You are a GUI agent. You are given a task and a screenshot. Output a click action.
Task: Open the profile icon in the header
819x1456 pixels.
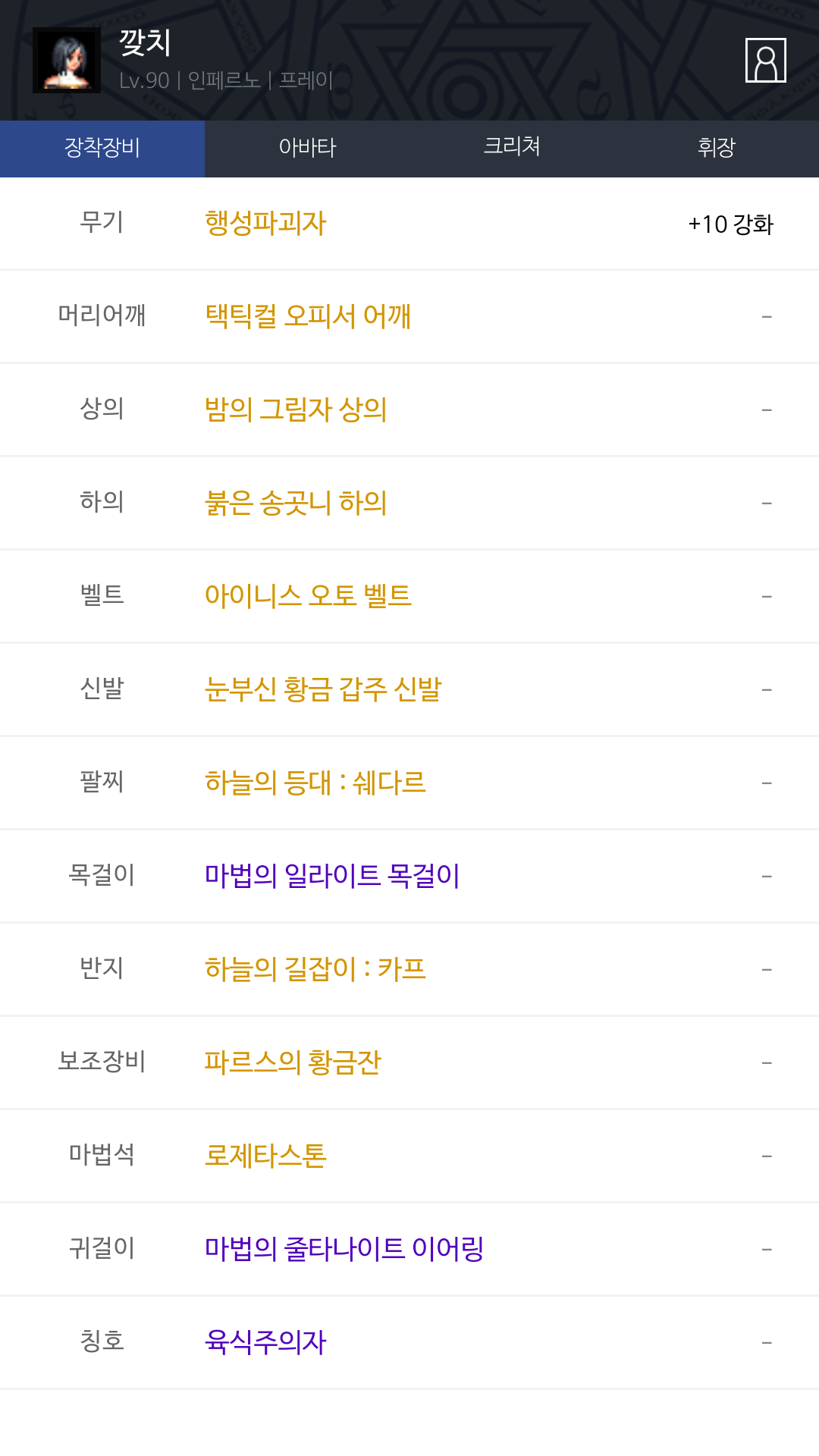point(765,60)
